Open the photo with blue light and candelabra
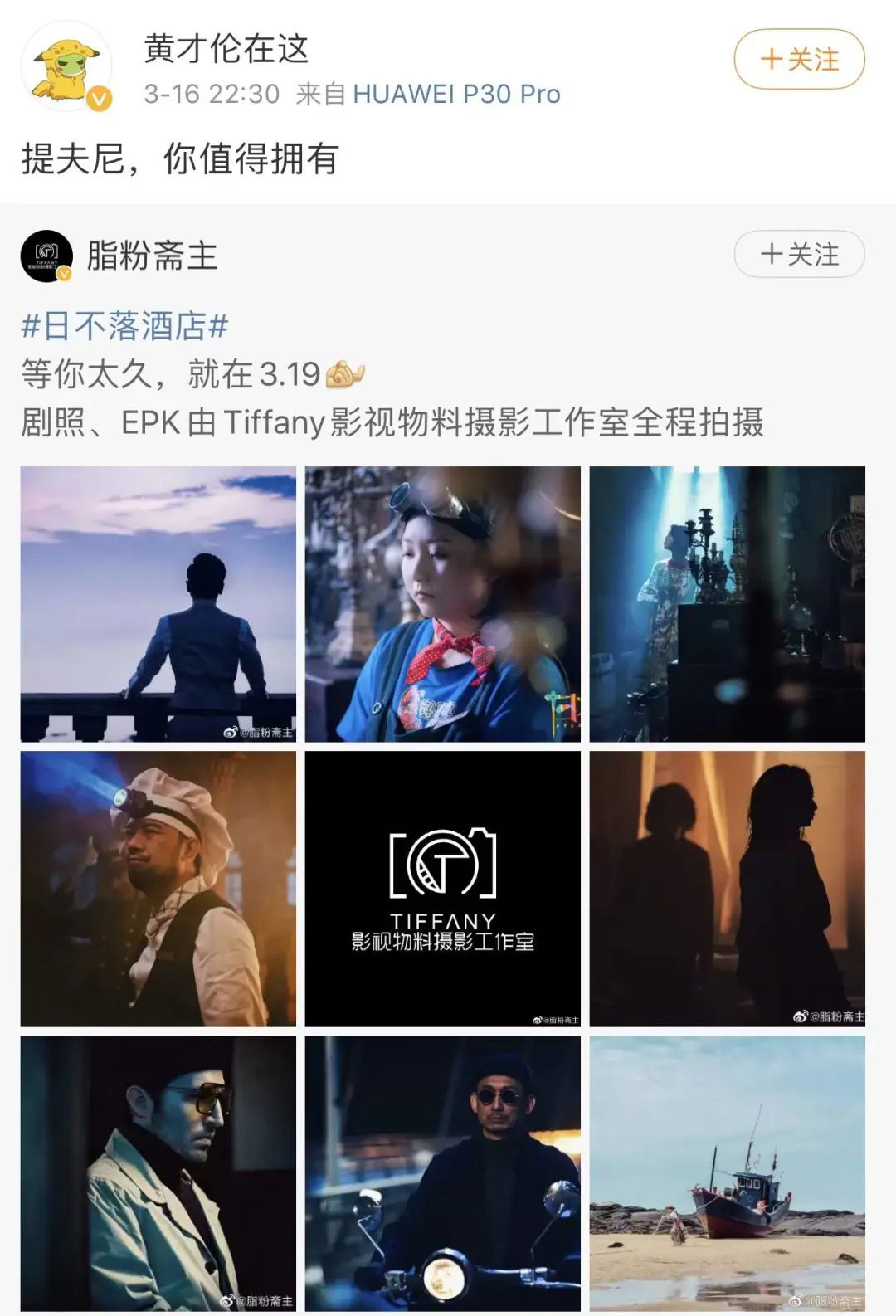This screenshot has width=896, height=1316. (x=727, y=603)
